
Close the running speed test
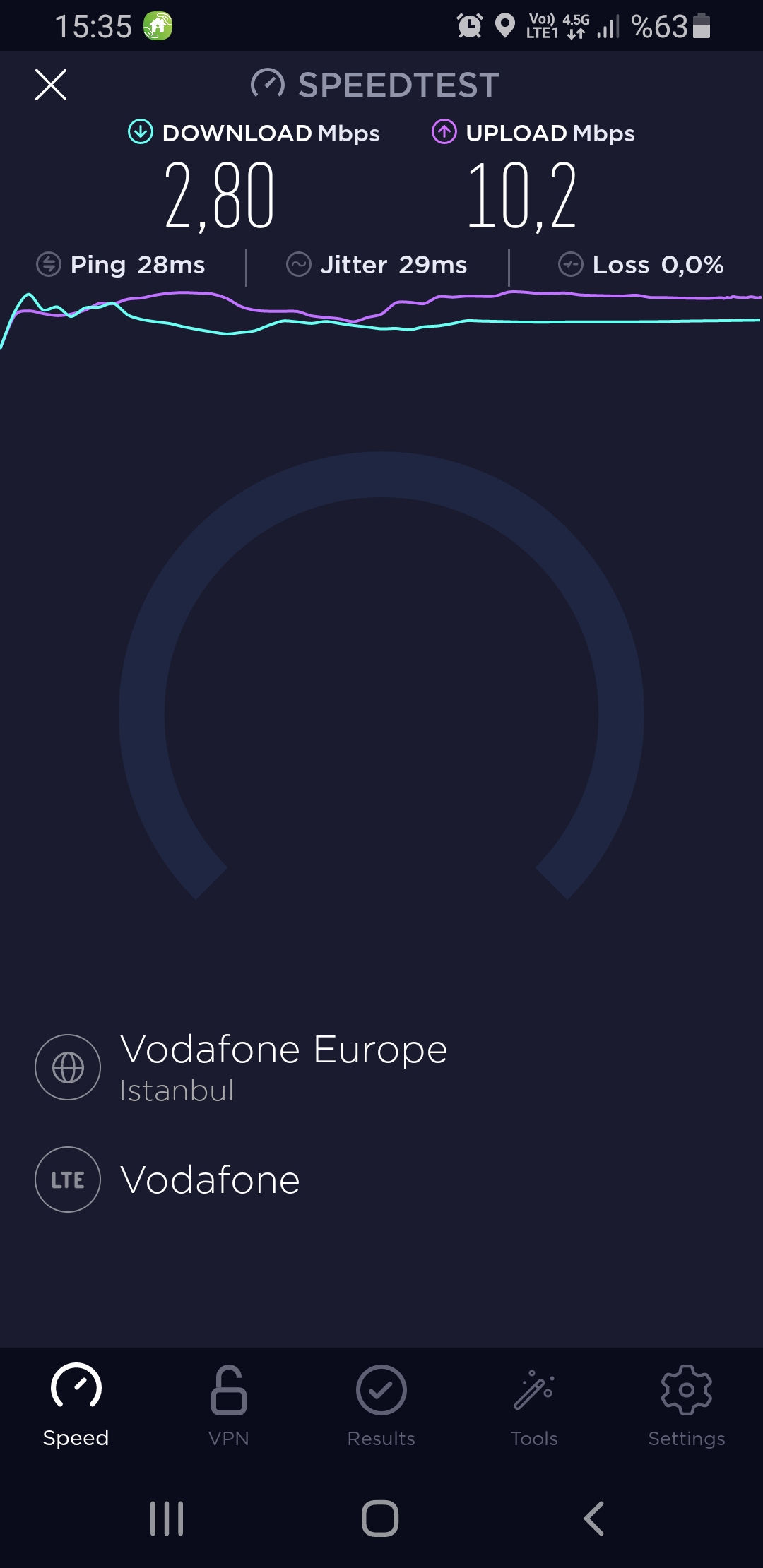pos(51,85)
